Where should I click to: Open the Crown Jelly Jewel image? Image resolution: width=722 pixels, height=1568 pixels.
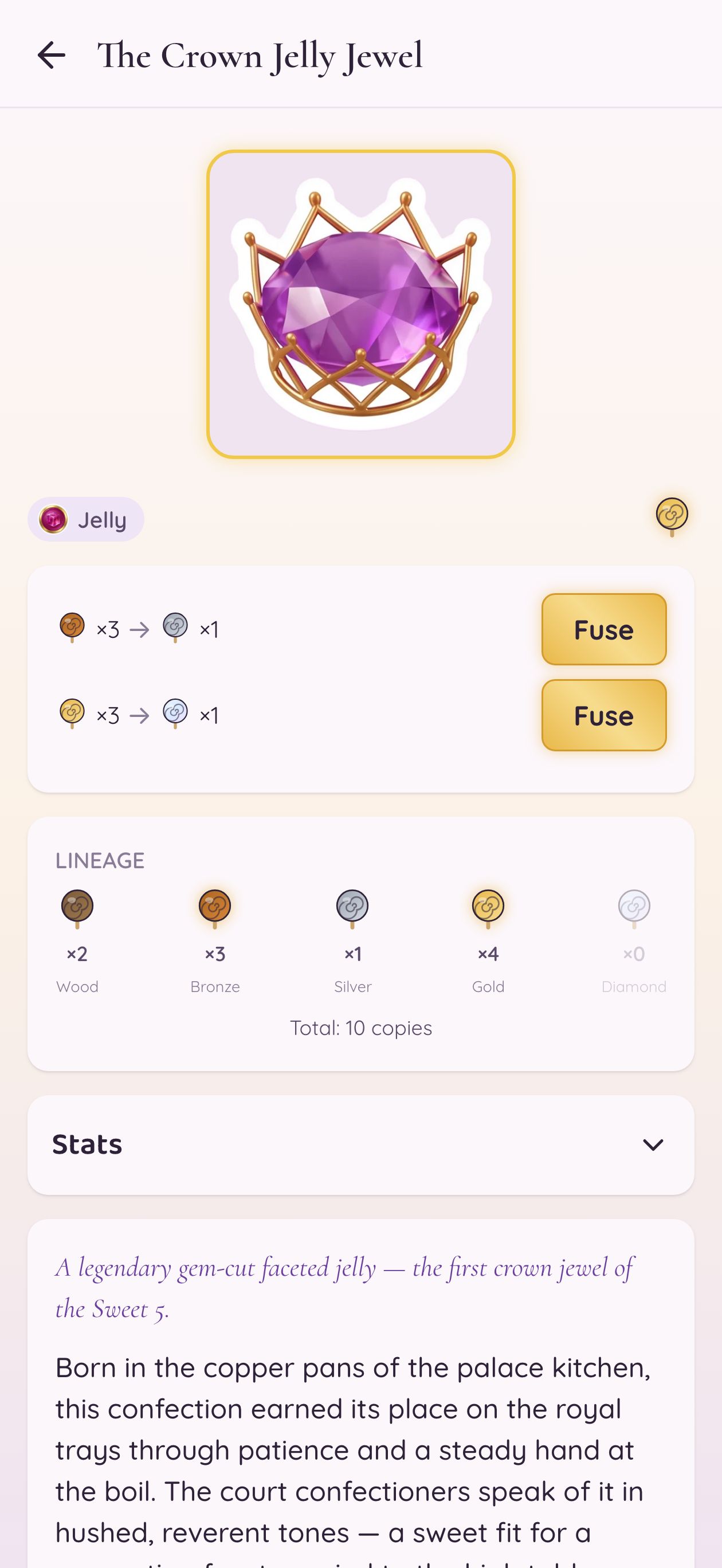(x=360, y=304)
